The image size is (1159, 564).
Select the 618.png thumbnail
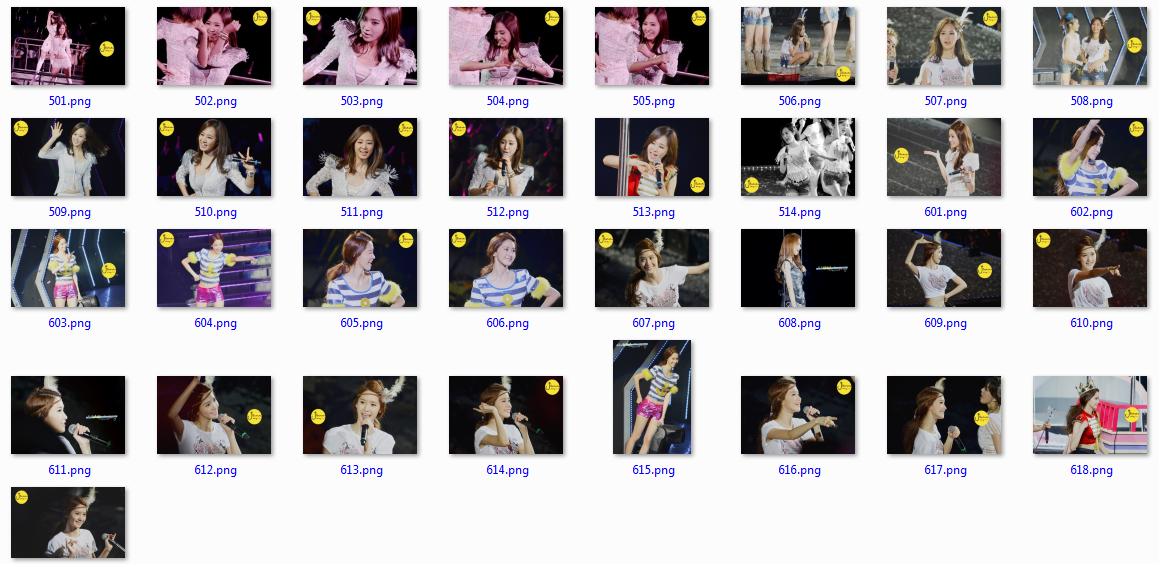tap(1090, 415)
